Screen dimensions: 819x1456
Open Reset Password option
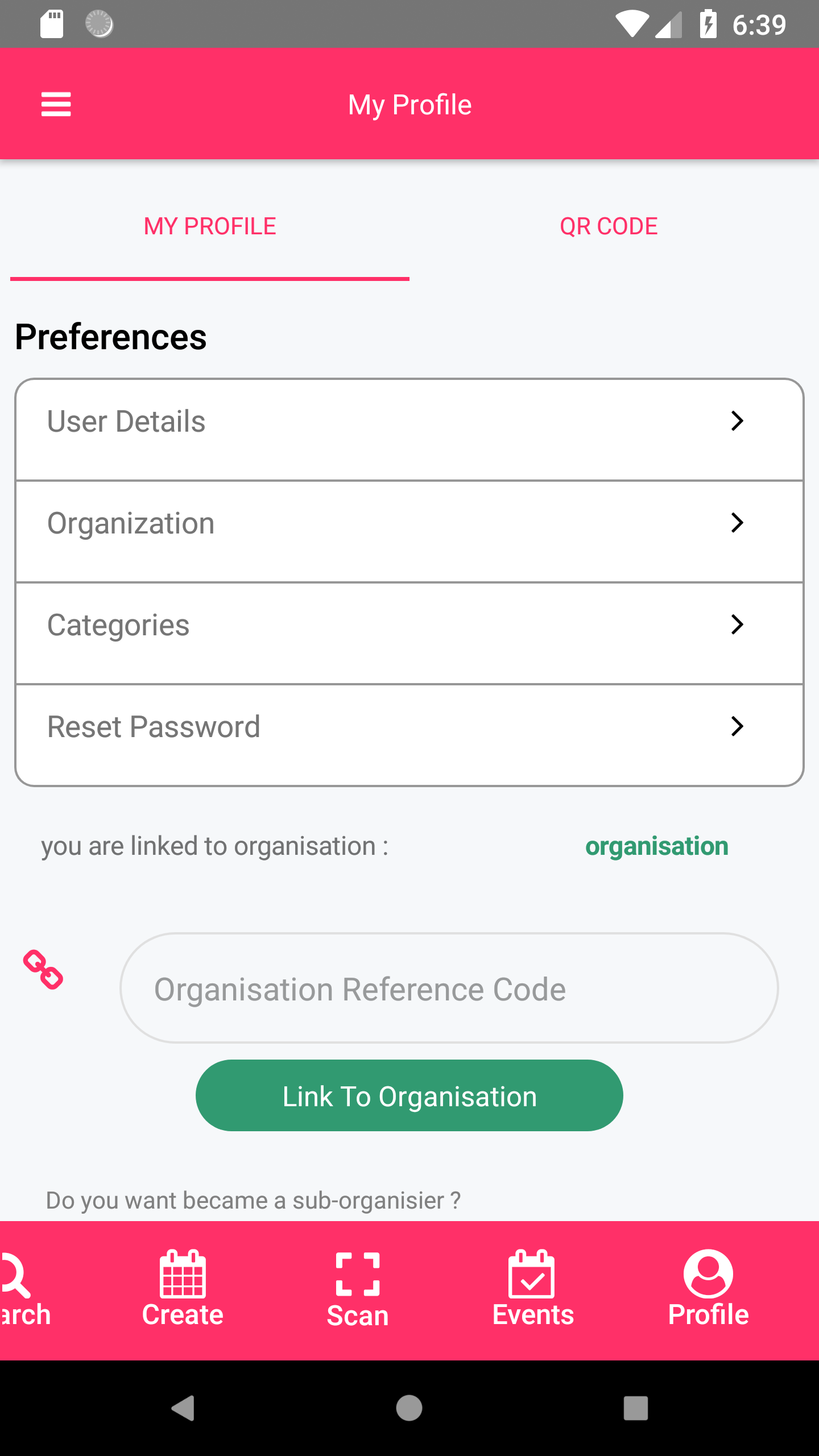tap(409, 735)
